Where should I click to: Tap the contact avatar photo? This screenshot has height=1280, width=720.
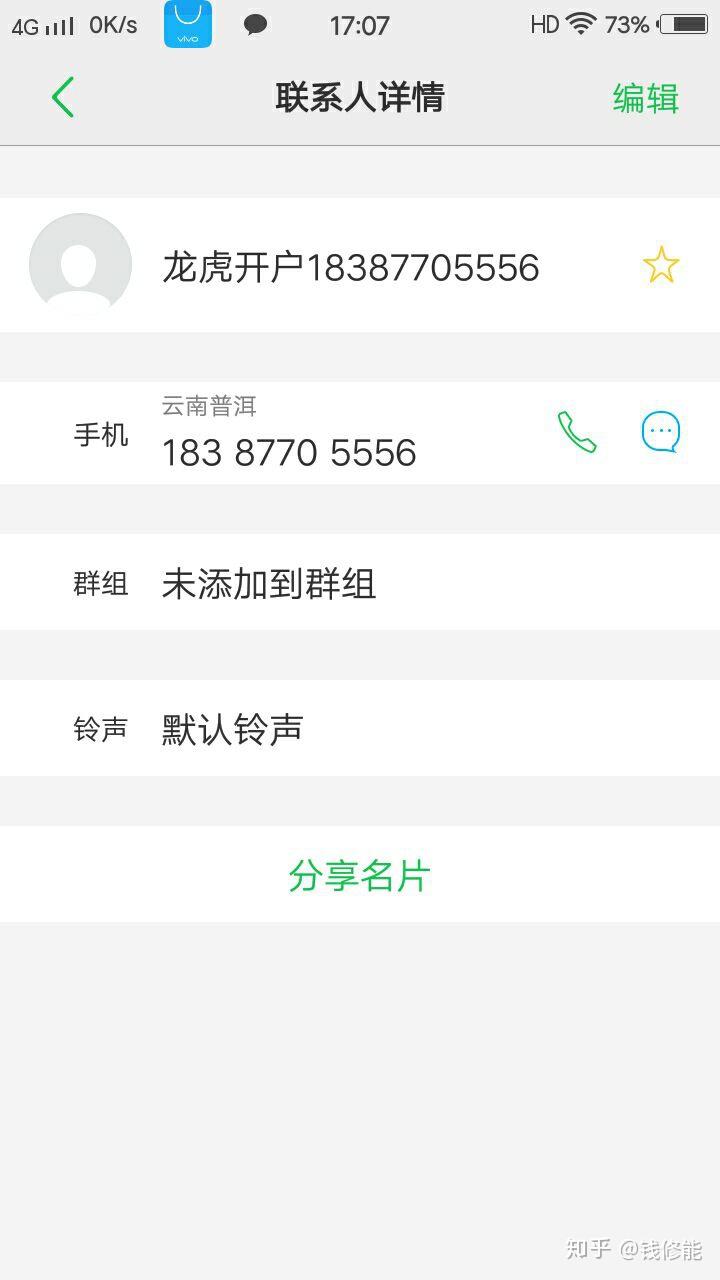(80, 265)
